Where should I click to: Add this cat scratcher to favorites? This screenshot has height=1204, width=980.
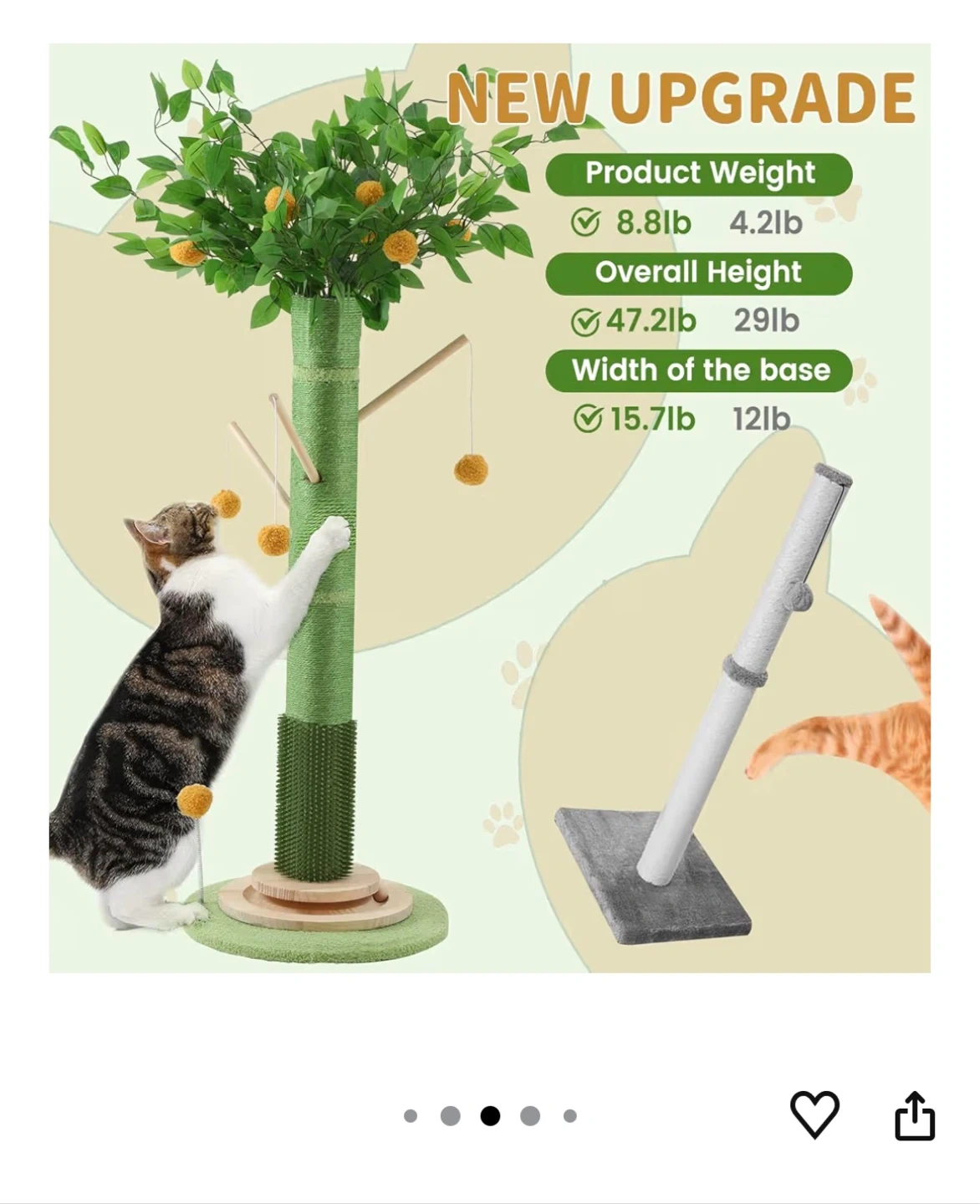[814, 1115]
